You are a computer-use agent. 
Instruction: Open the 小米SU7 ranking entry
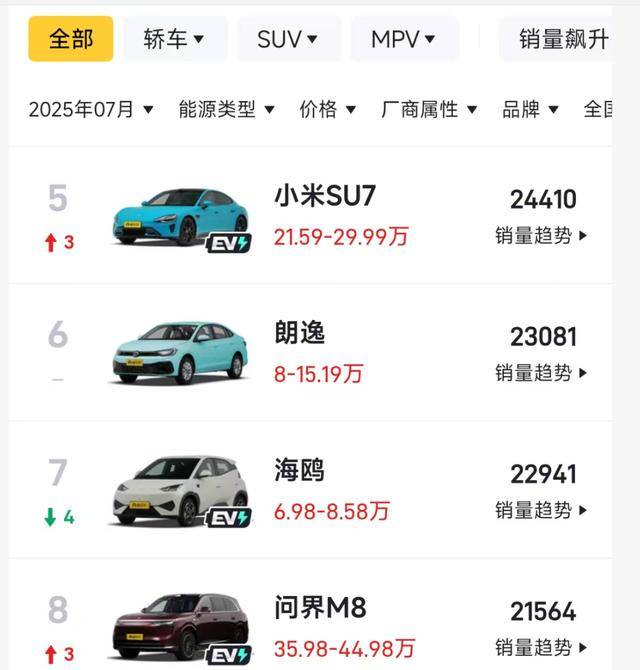point(325,197)
